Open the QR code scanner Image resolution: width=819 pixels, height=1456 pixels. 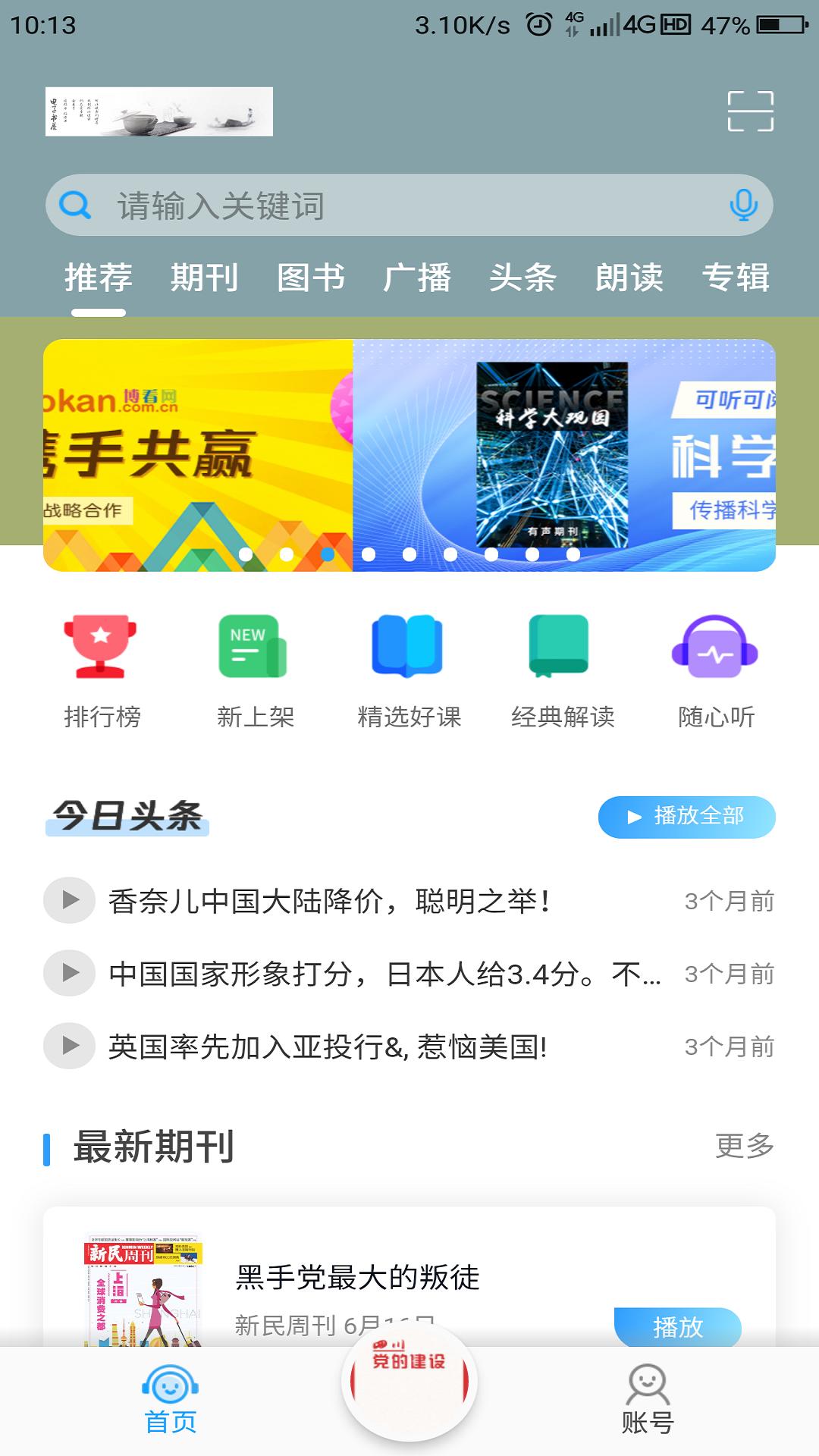click(x=750, y=111)
